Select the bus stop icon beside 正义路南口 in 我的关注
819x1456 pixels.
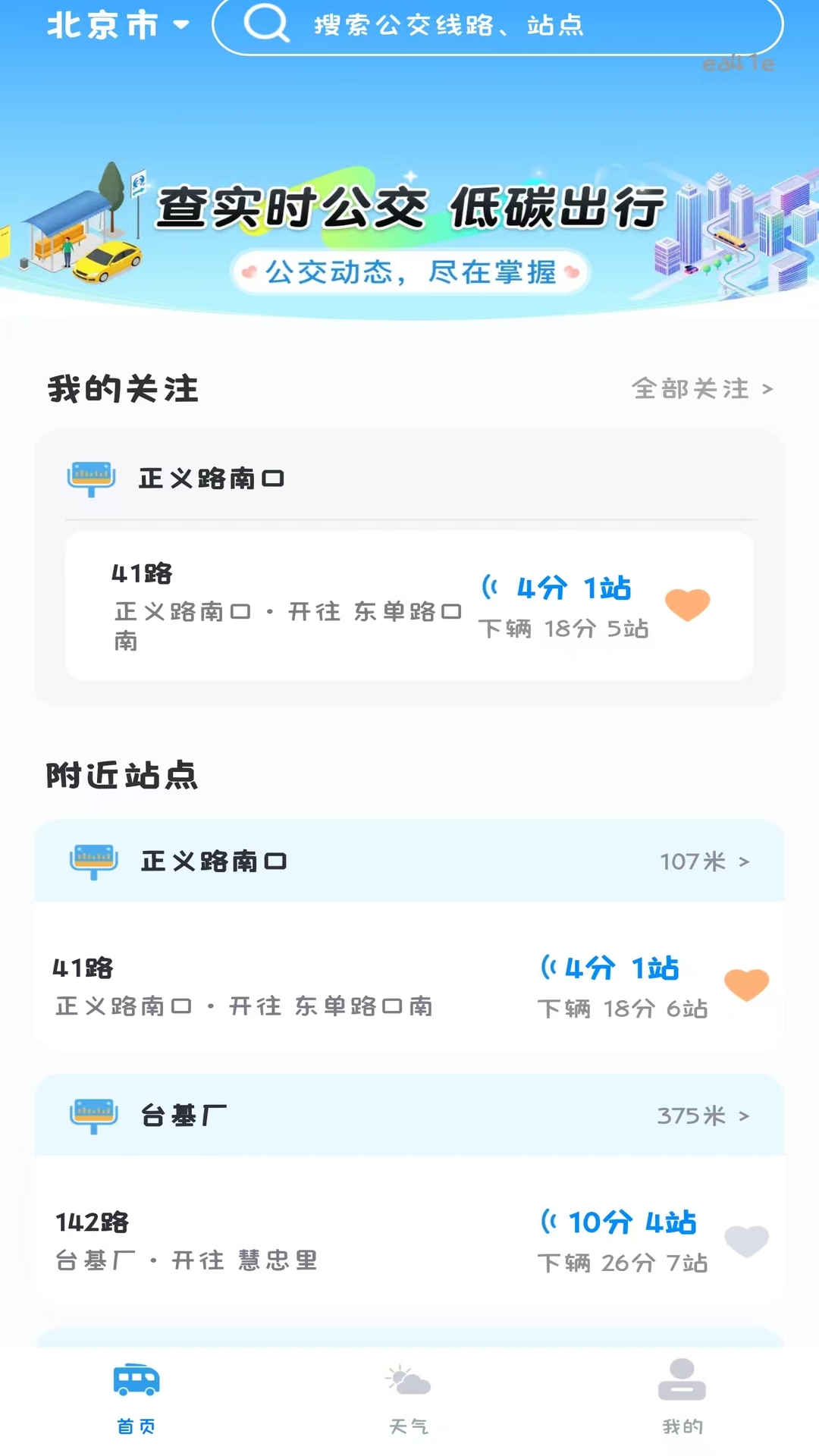point(93,475)
